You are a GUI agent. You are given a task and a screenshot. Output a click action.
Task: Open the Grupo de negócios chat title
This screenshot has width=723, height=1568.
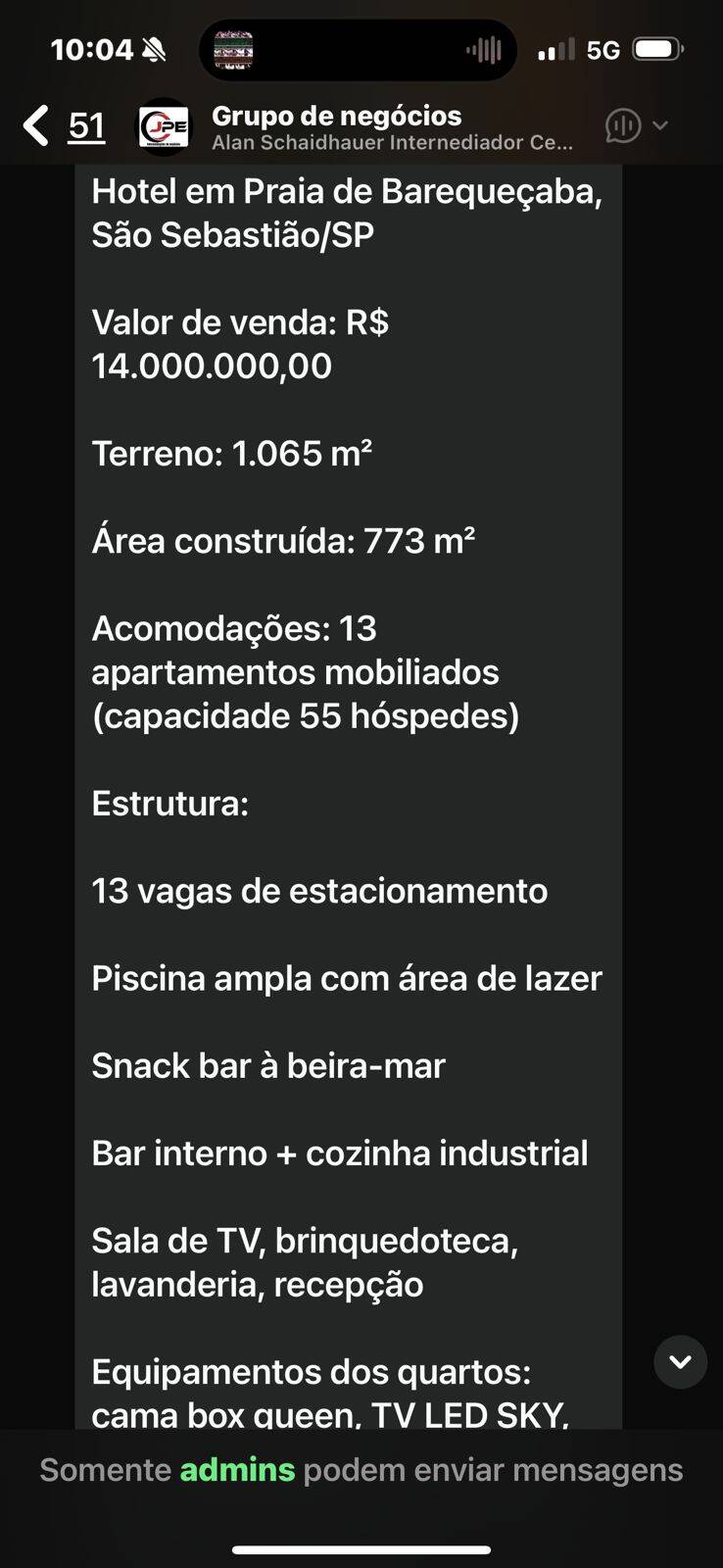tap(338, 116)
